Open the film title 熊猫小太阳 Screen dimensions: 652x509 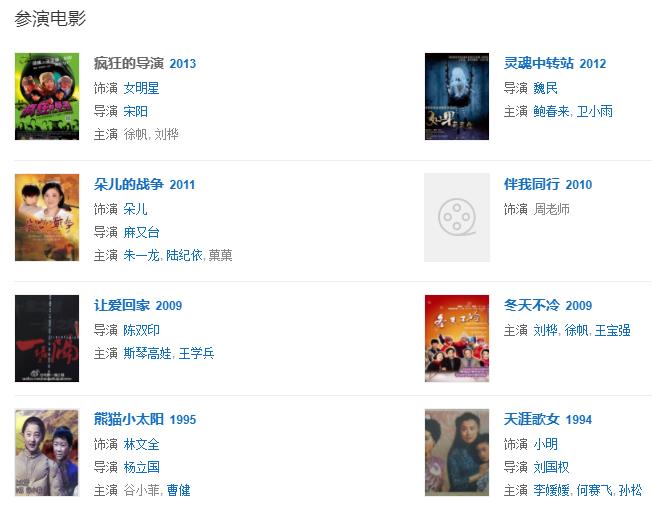click(129, 419)
